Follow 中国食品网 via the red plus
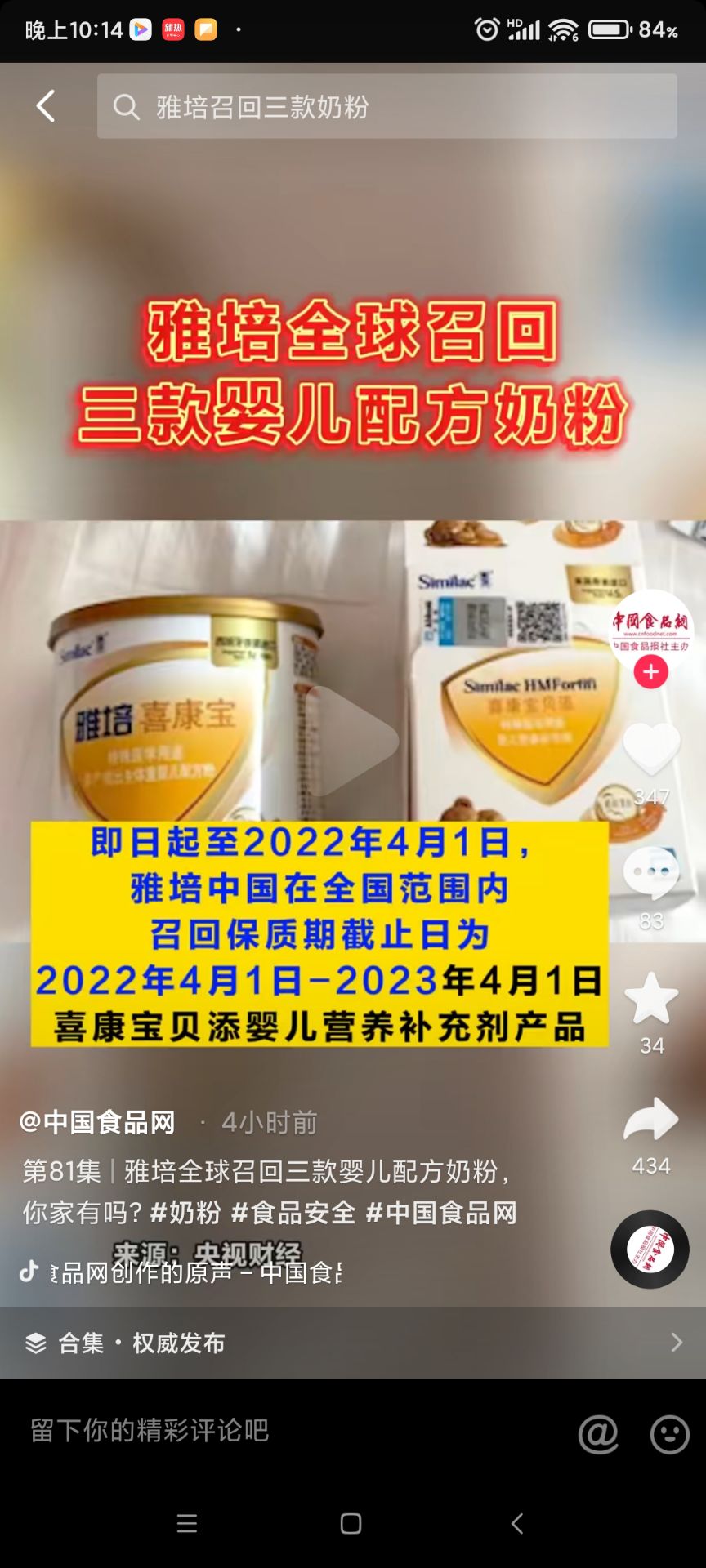Screen dimensions: 706x1568 (651, 672)
